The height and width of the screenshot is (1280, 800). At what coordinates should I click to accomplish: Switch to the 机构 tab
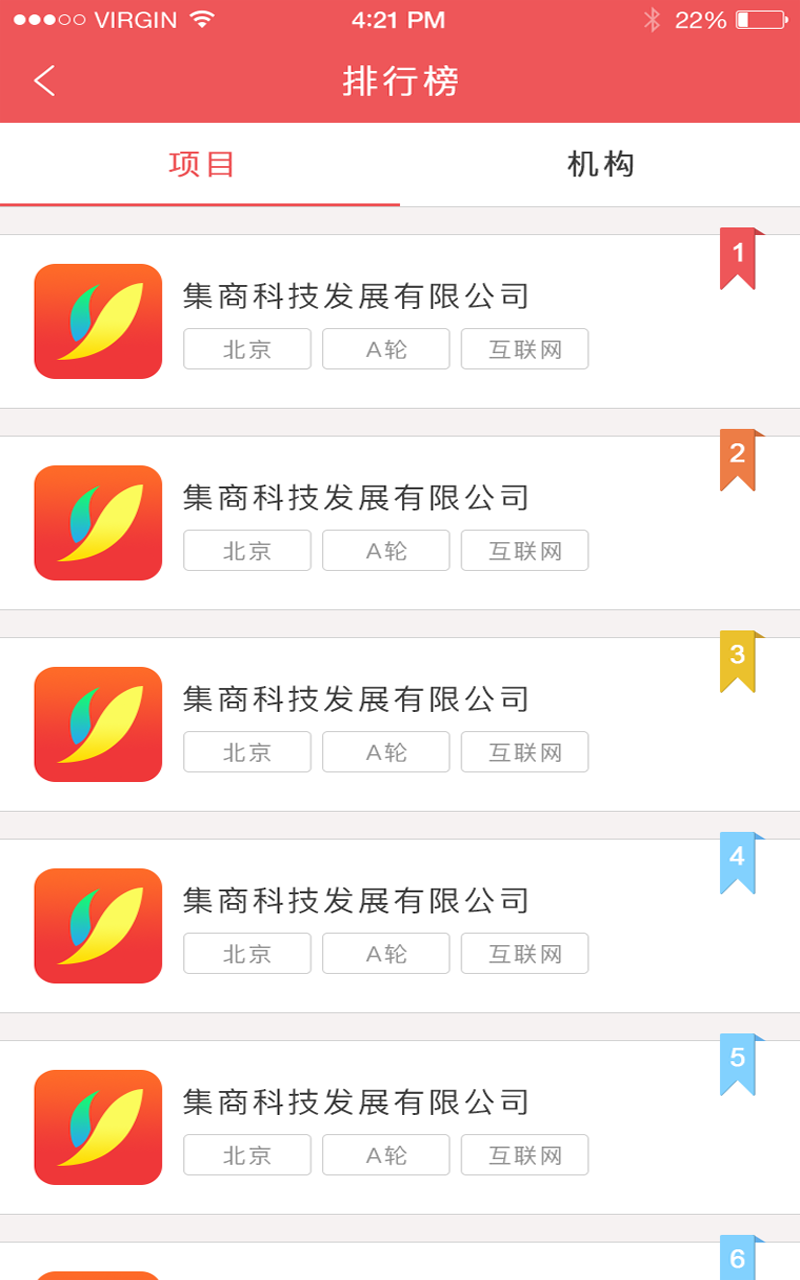click(x=600, y=164)
